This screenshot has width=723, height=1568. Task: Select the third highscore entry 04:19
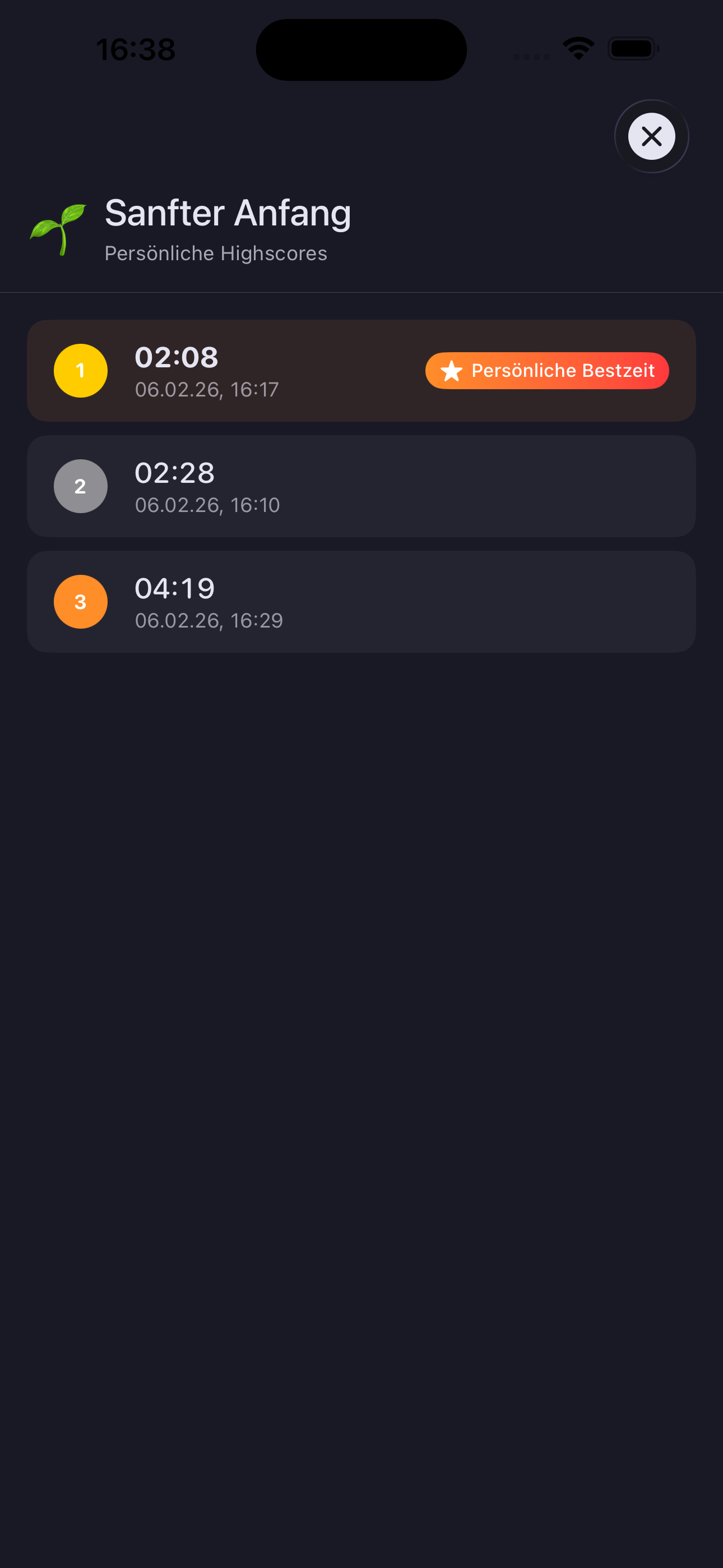[361, 601]
